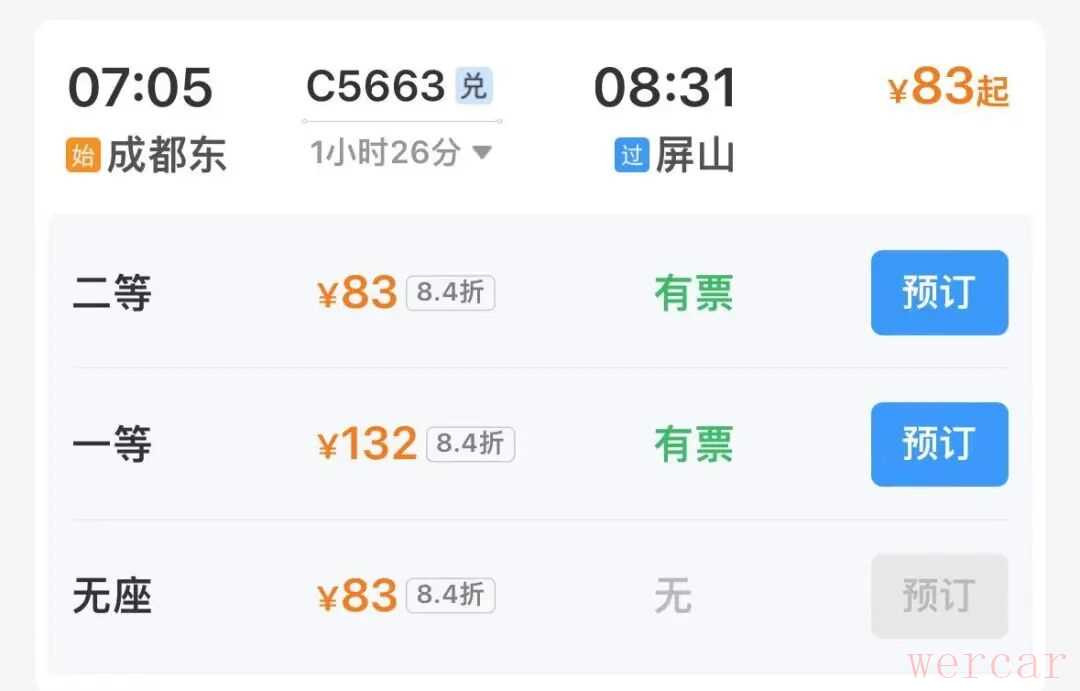The height and width of the screenshot is (691, 1080).
Task: Book the 二等 seat ticket
Action: pos(938,293)
